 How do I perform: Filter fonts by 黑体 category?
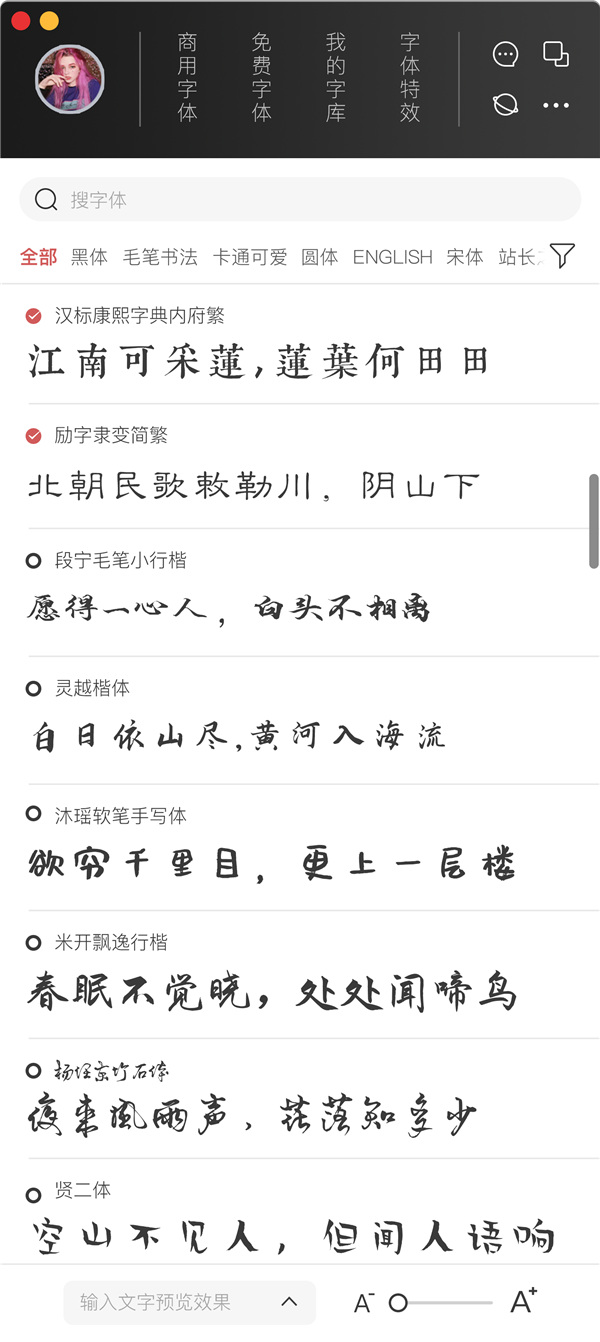89,257
